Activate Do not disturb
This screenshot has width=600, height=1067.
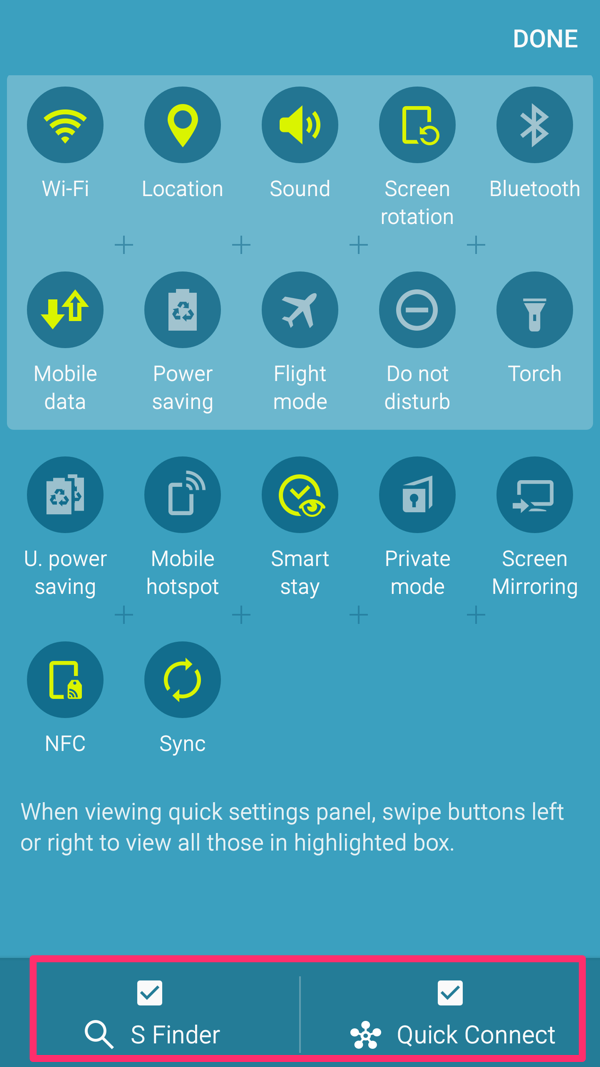(x=417, y=310)
